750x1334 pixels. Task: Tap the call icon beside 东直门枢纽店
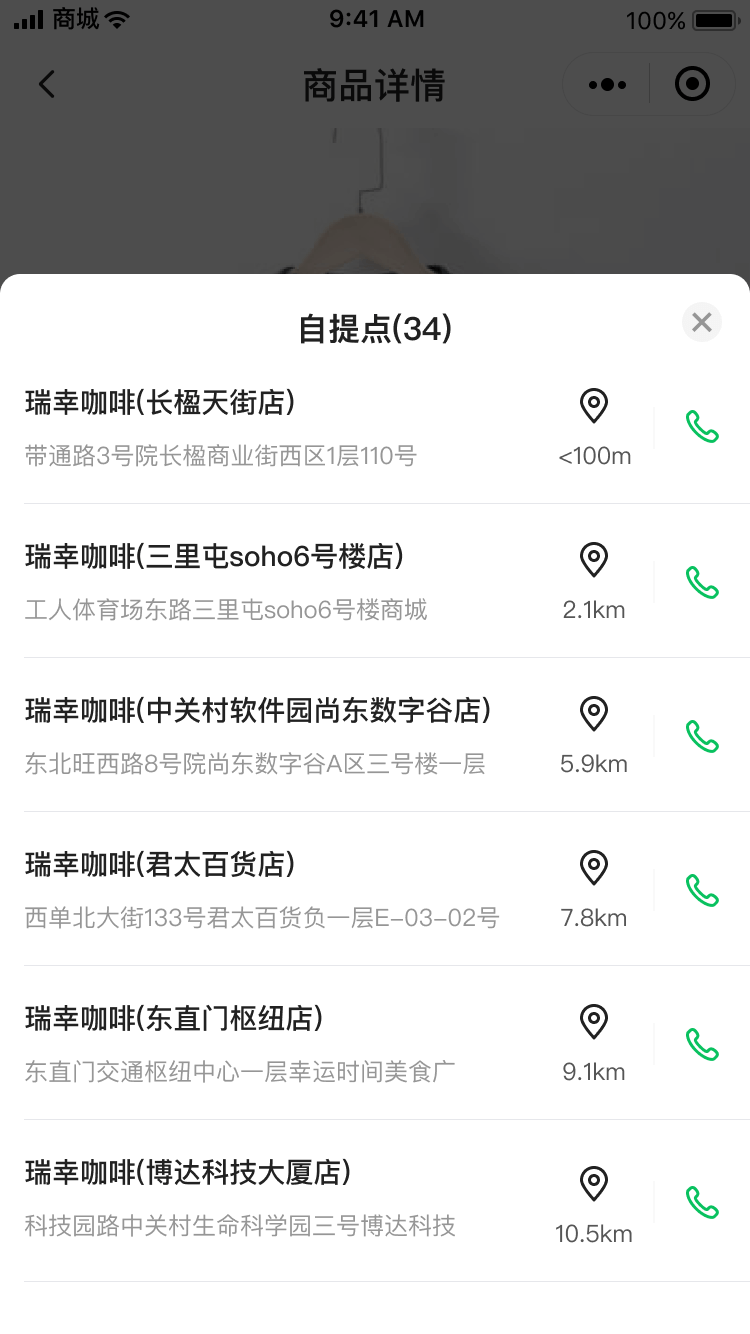[x=703, y=1043]
